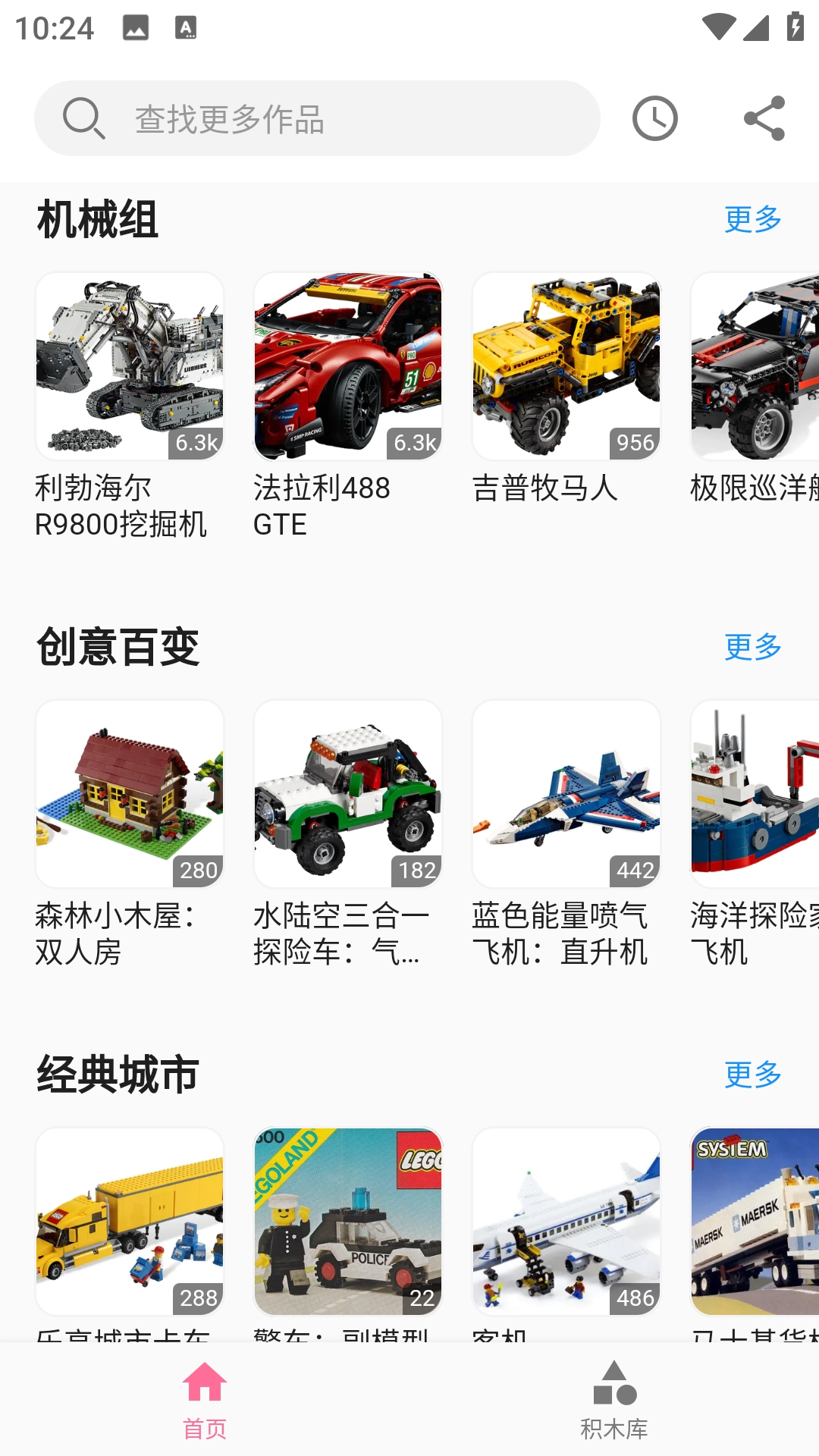Open 更多 for the 经典城市 section
Image resolution: width=819 pixels, height=1456 pixels.
pyautogui.click(x=752, y=1075)
